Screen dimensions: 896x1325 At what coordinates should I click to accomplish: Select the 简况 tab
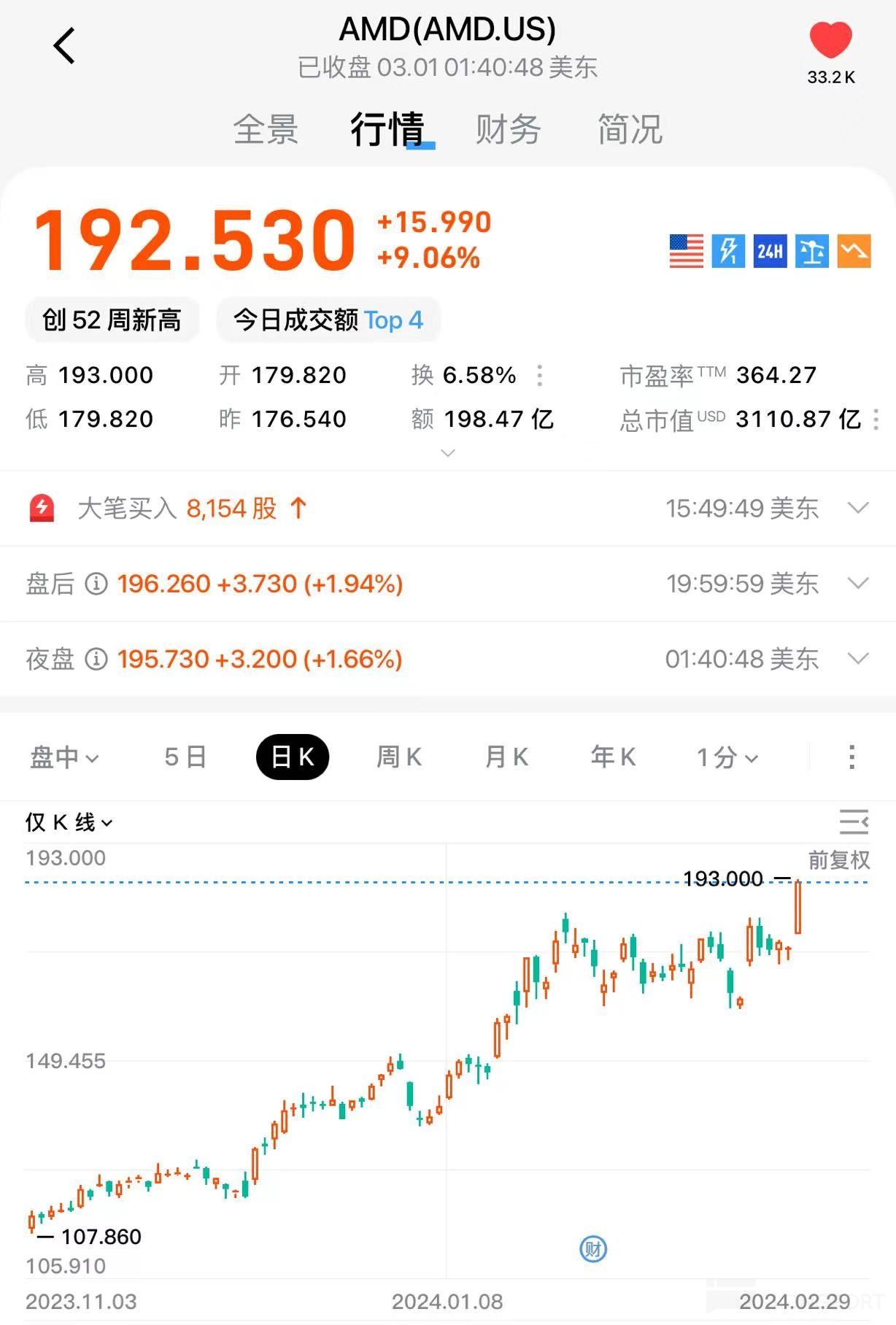(x=630, y=130)
